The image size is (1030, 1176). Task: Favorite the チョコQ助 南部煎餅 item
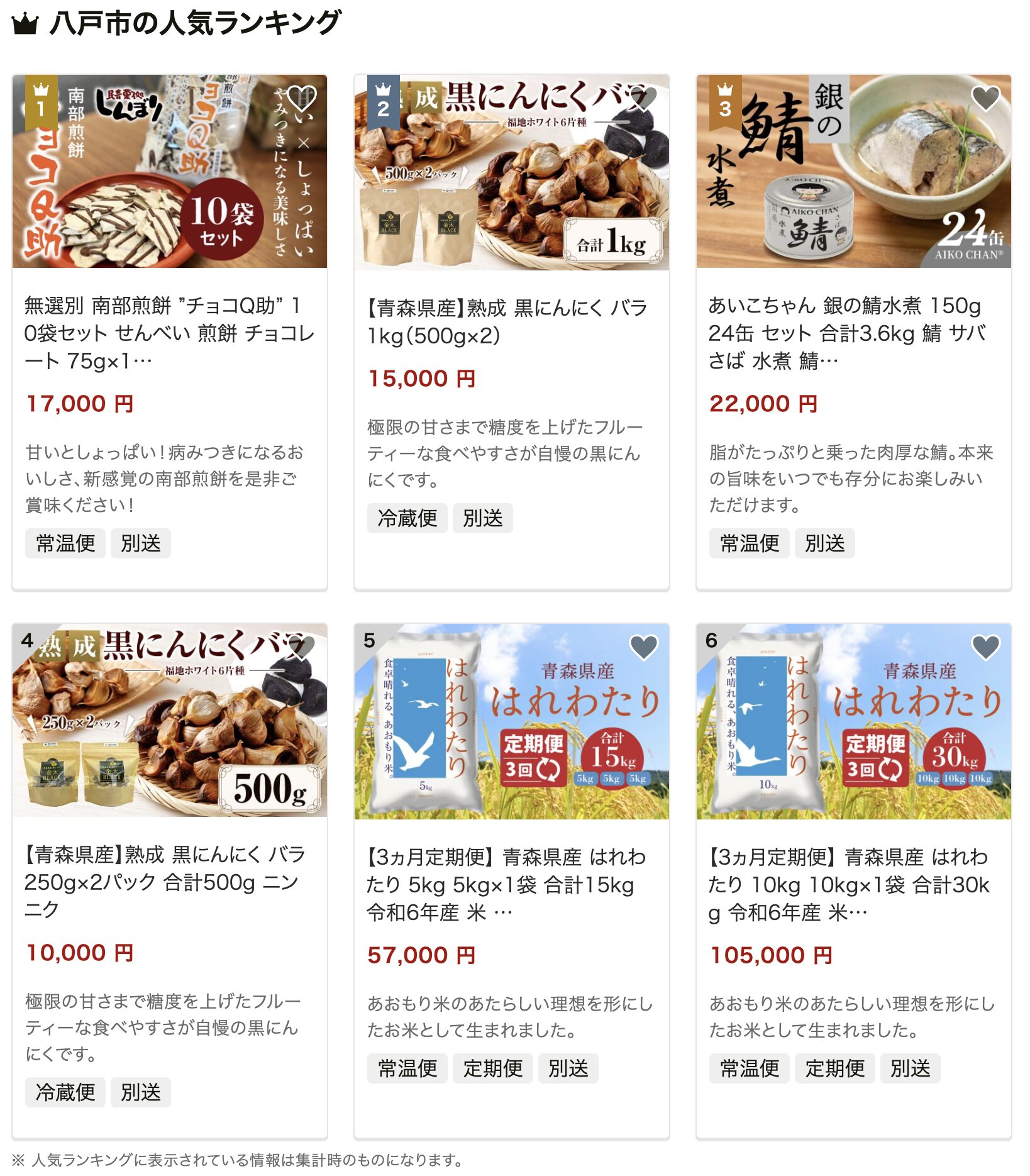(302, 97)
